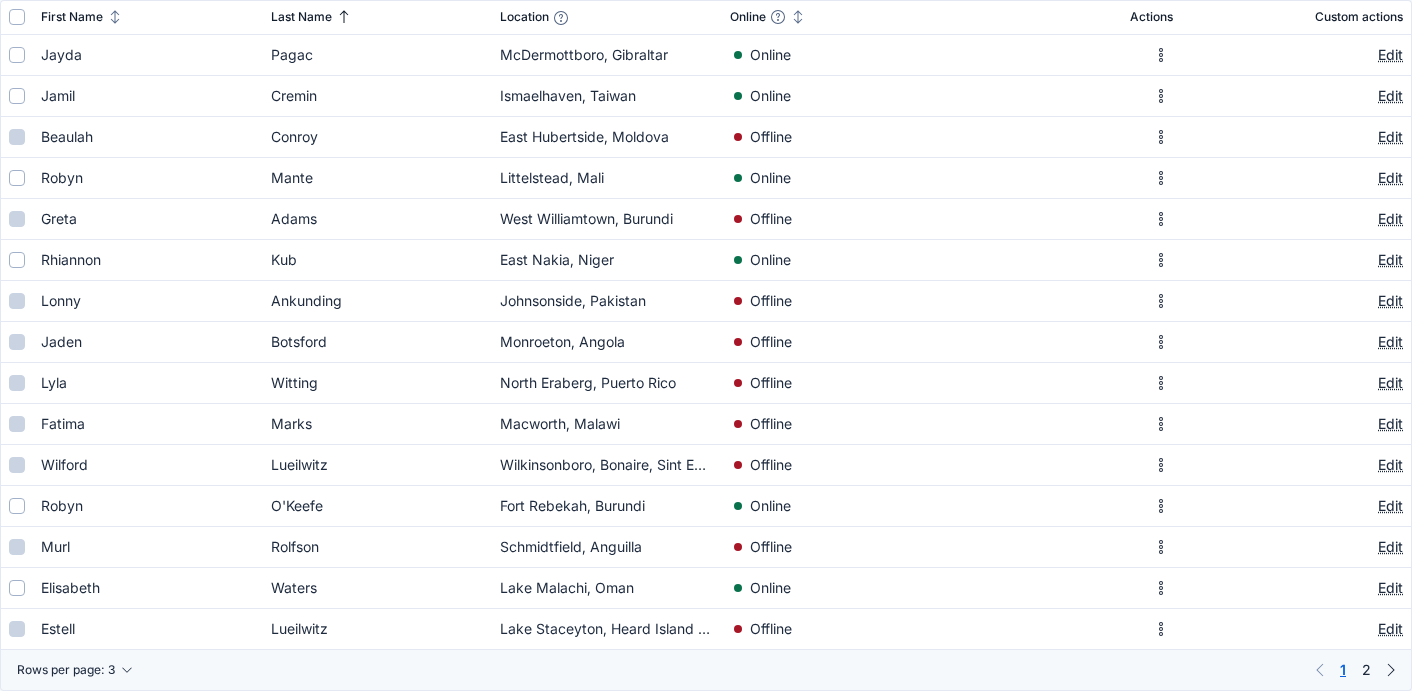1412x691 pixels.
Task: Edit Estell Lueilwitz's details
Action: pyautogui.click(x=1390, y=629)
